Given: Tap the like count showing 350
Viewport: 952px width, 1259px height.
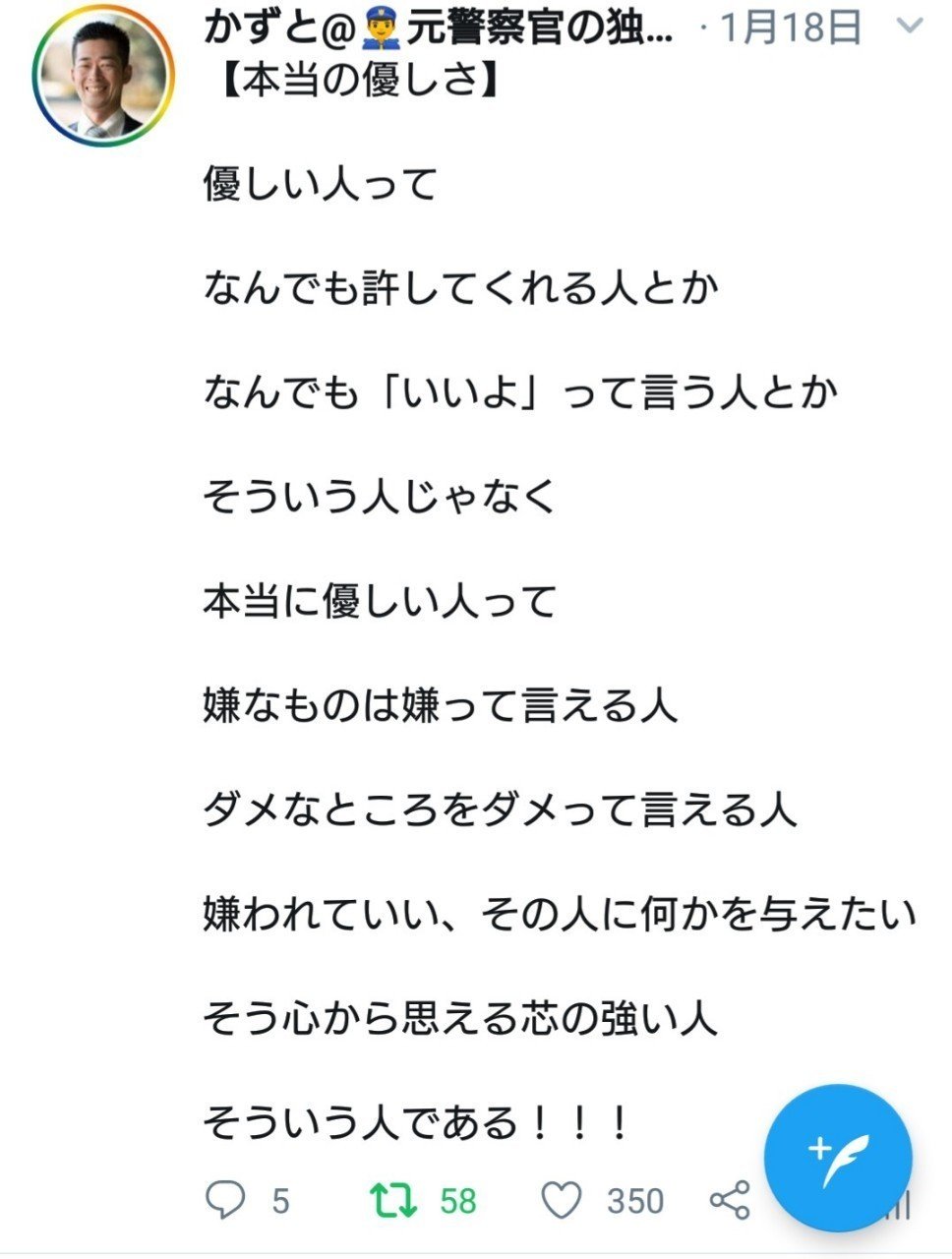Looking at the screenshot, I should coord(635,1198).
